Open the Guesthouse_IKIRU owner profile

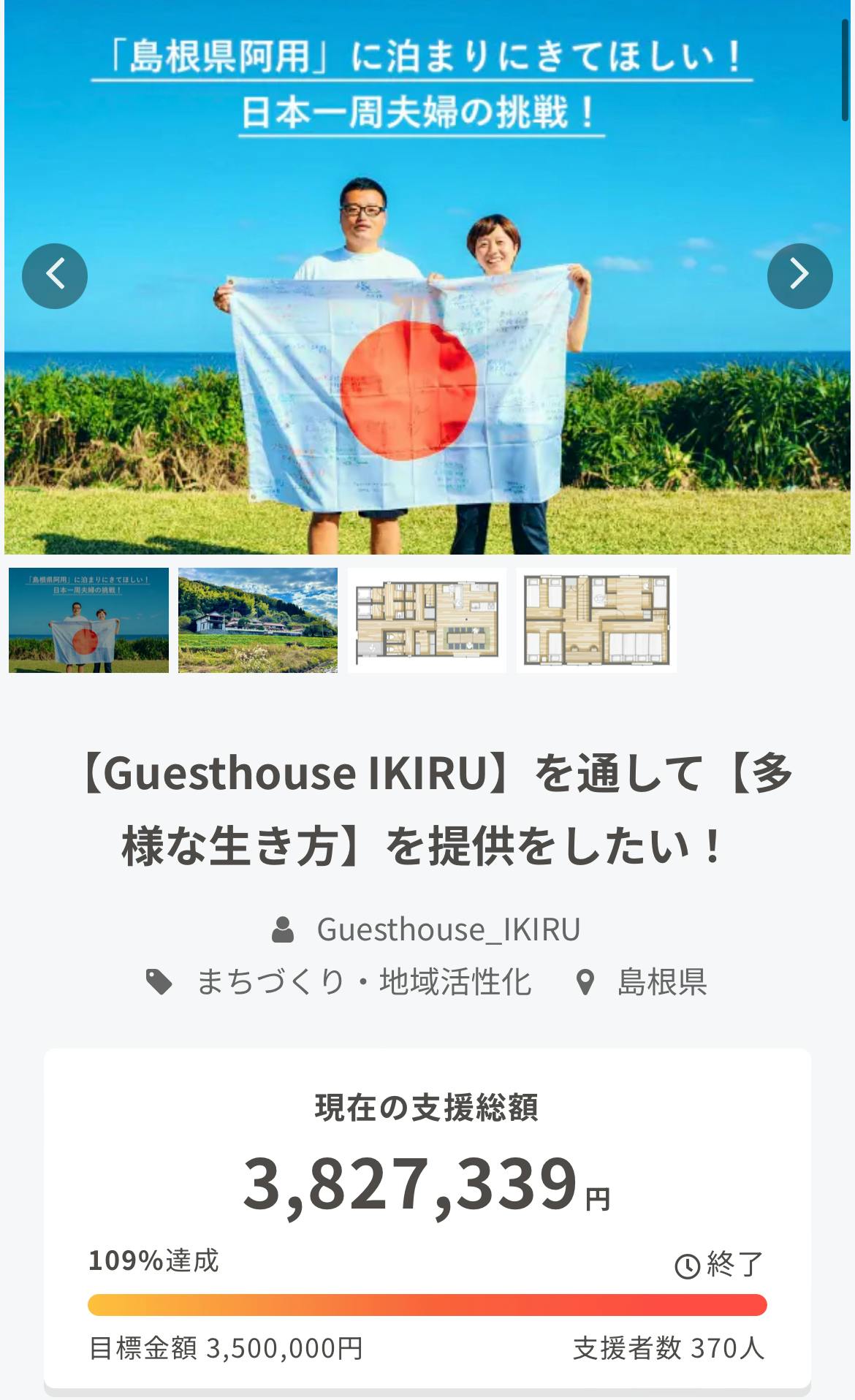(x=448, y=929)
